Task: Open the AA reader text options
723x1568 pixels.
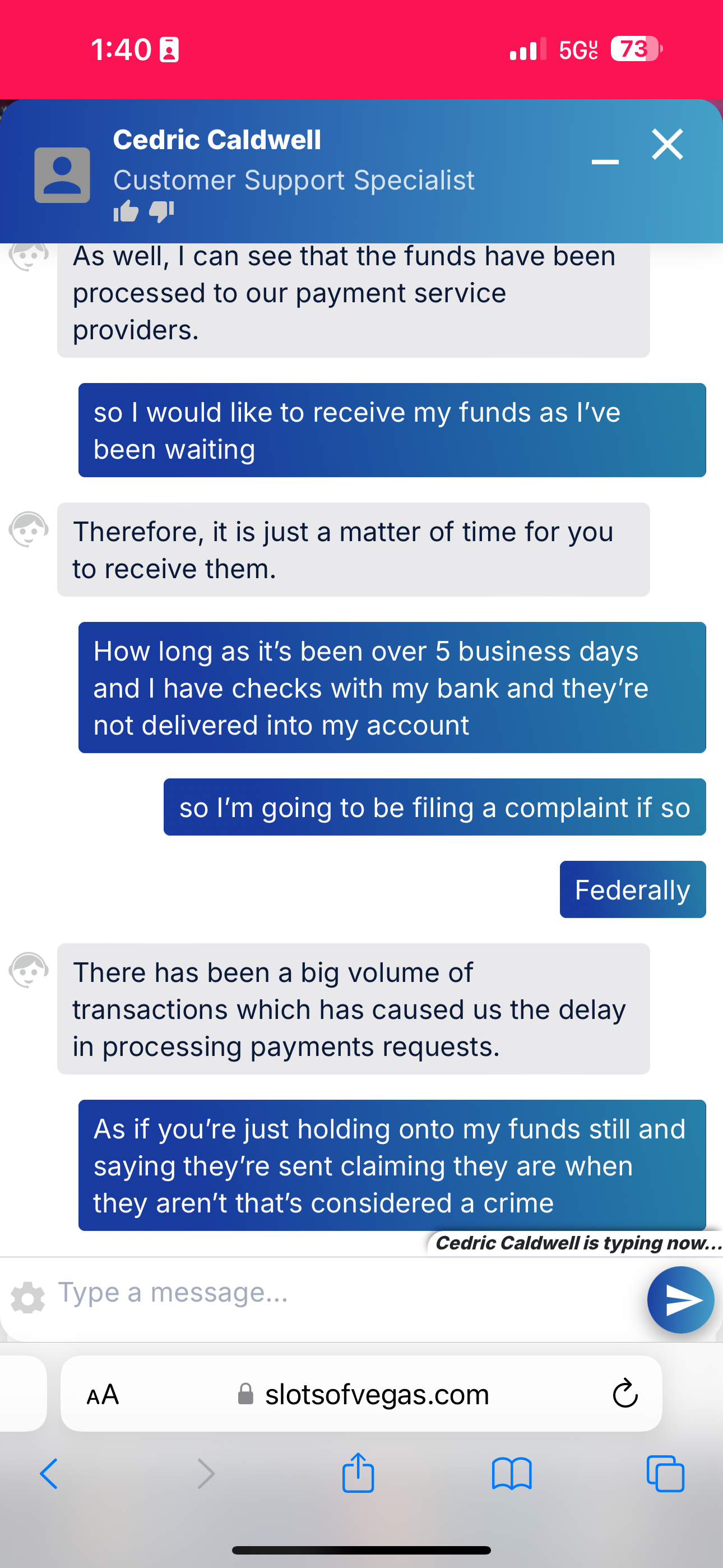Action: 103,1394
